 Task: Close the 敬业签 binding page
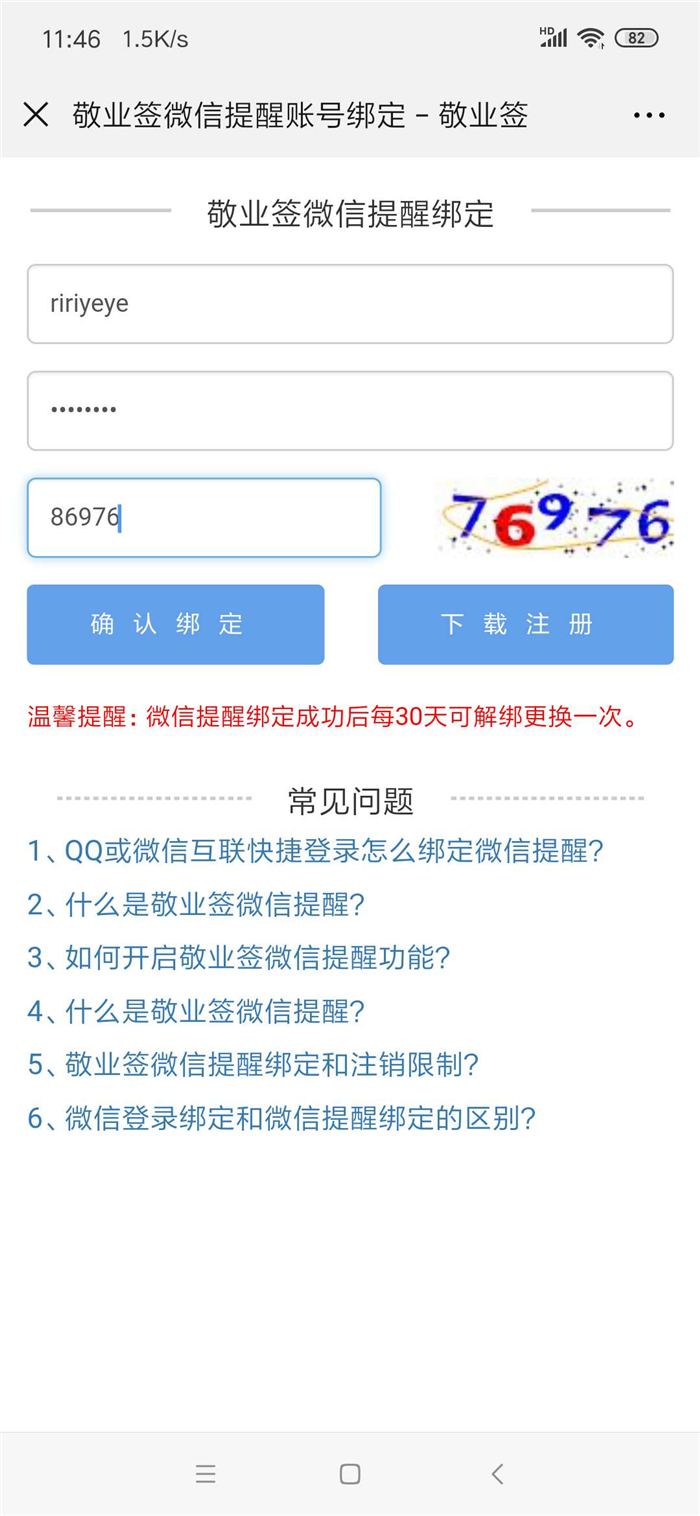pos(36,115)
